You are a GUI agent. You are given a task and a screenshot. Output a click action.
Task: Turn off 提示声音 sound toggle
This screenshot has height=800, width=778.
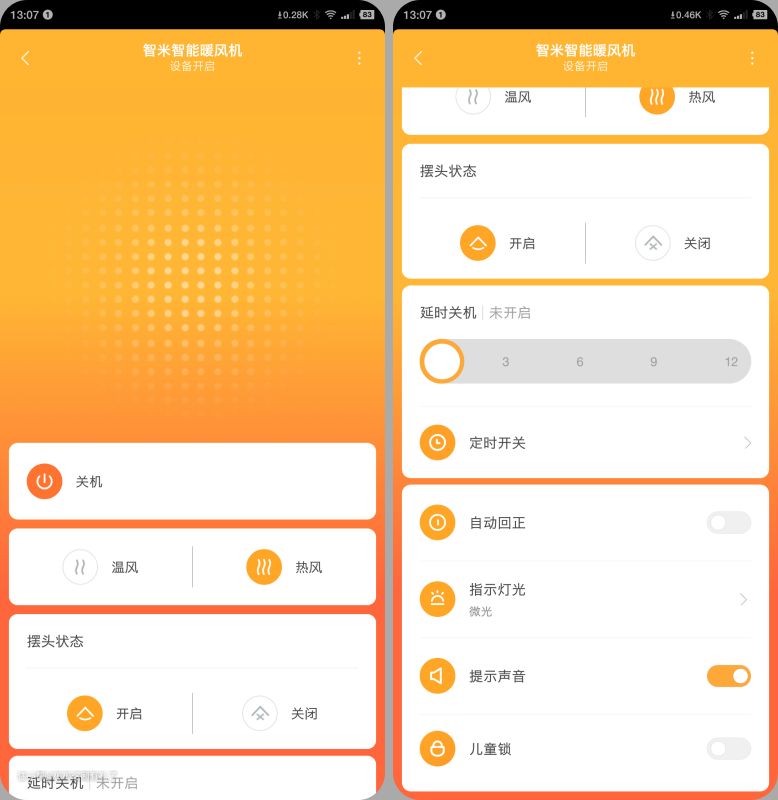coord(728,676)
